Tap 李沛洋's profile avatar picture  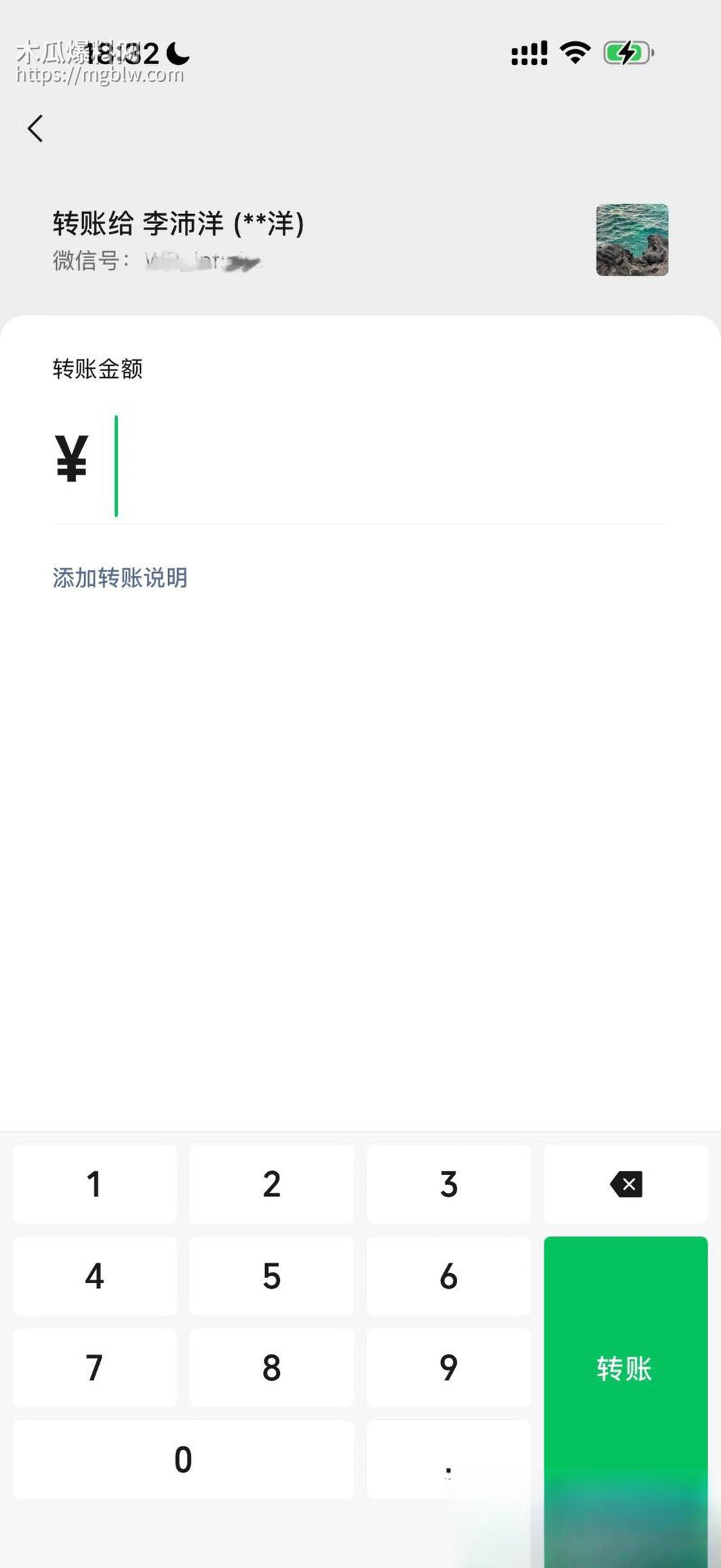632,240
